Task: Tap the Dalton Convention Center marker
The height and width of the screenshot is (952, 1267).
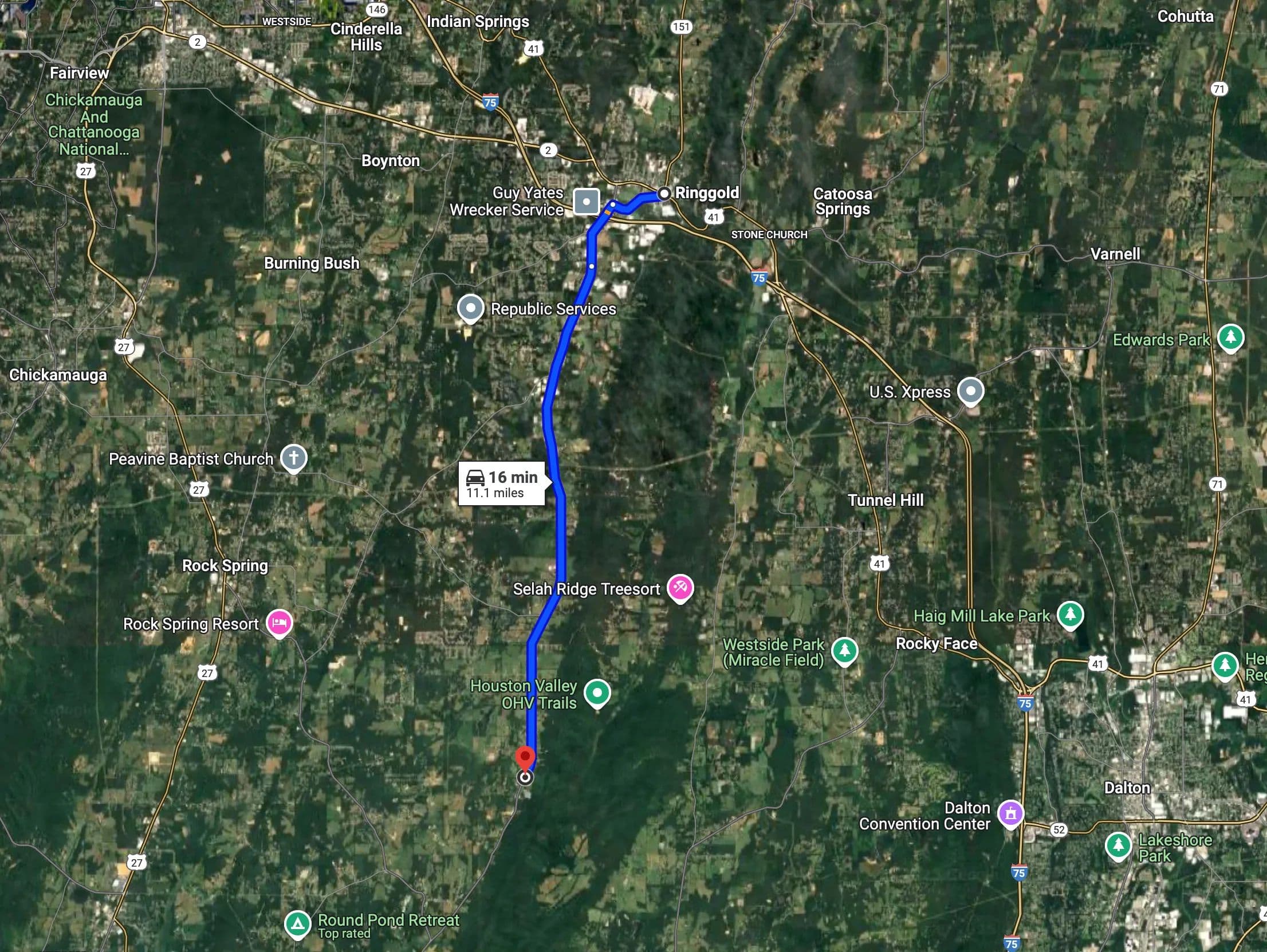Action: [1010, 813]
